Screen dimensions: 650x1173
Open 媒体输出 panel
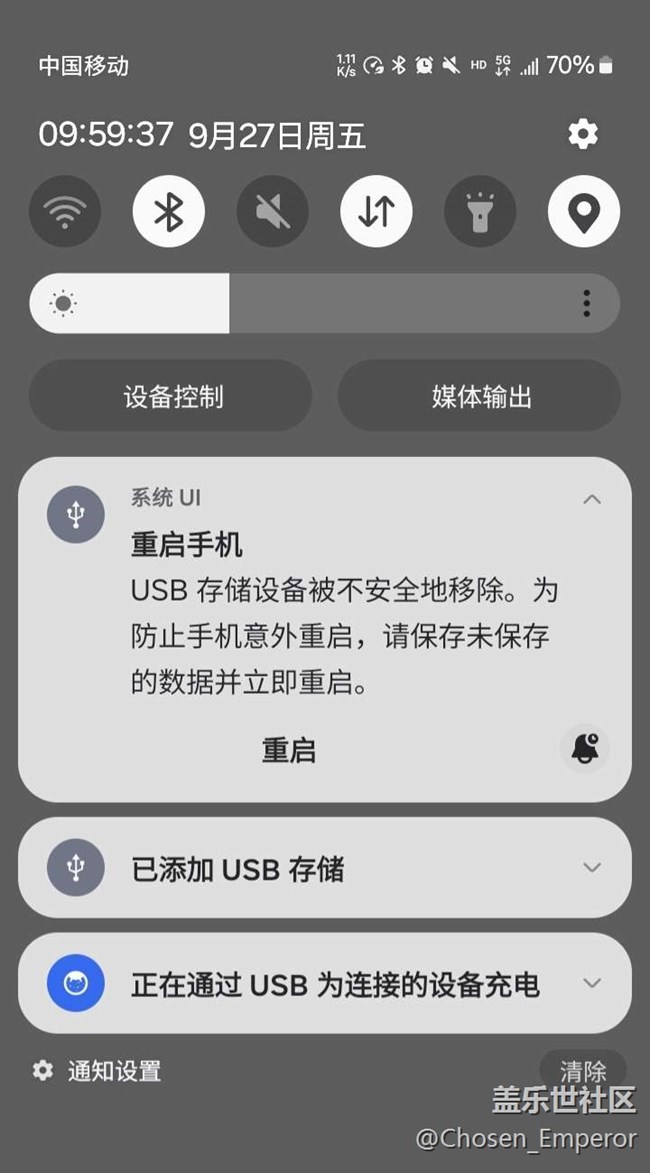pyautogui.click(x=479, y=395)
